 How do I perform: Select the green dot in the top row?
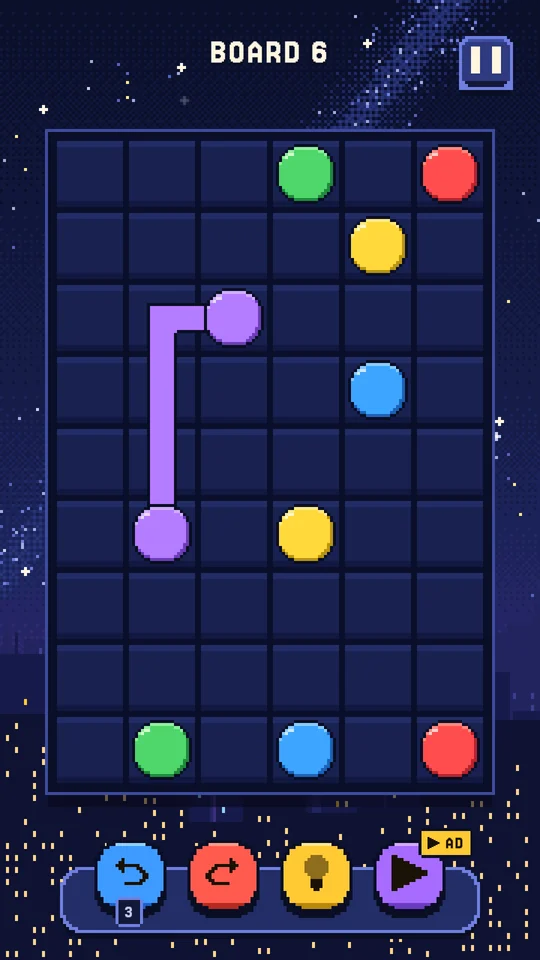pyautogui.click(x=306, y=174)
